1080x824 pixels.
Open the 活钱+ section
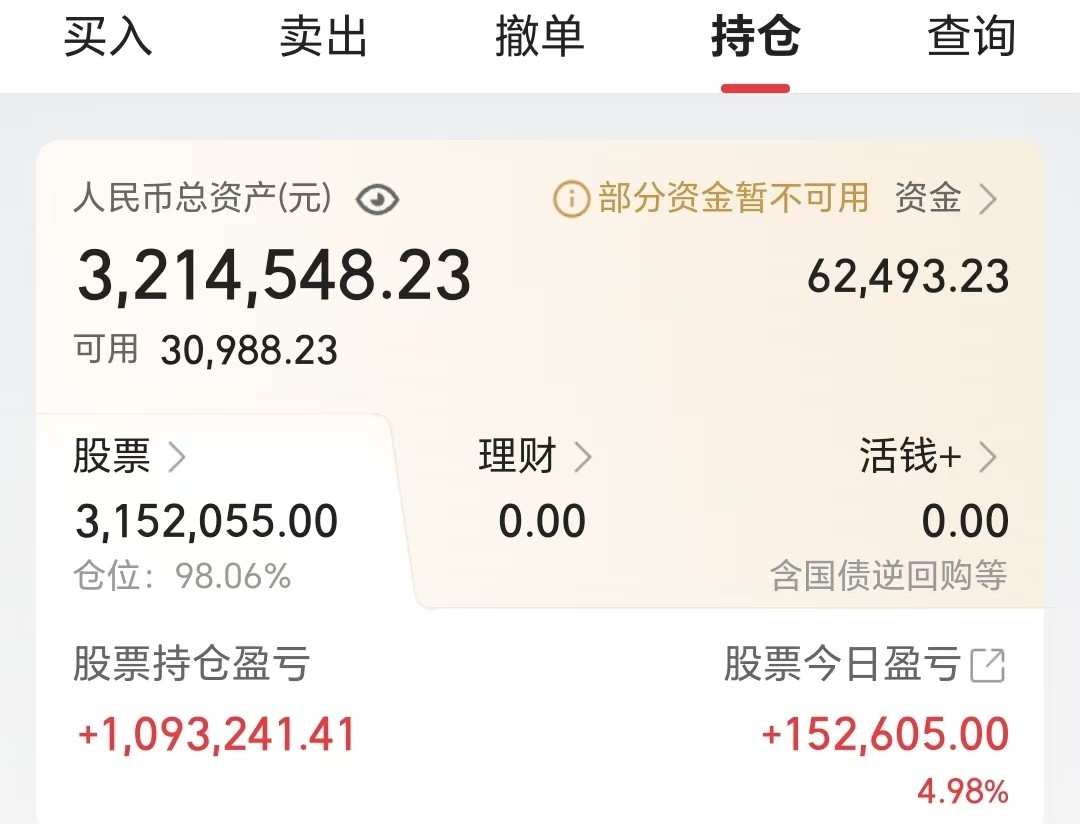927,458
